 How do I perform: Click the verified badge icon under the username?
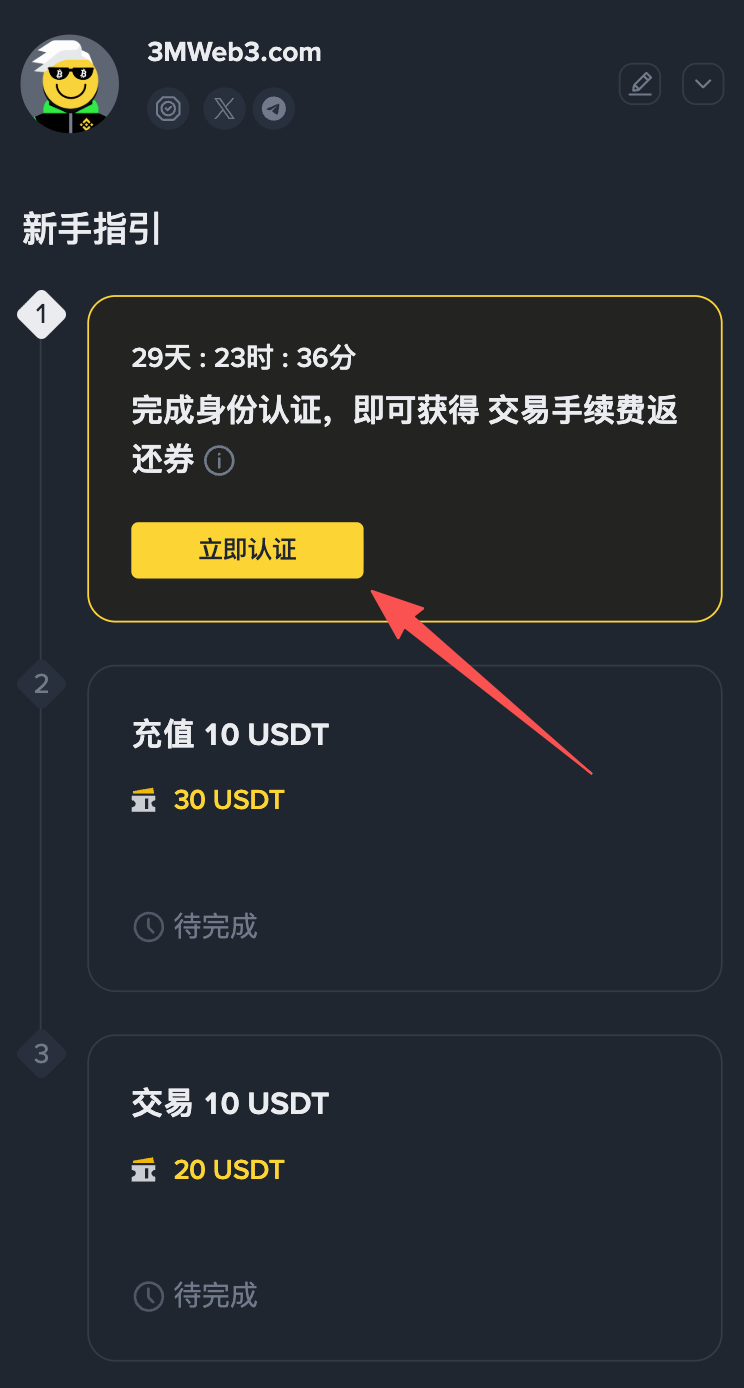point(168,109)
